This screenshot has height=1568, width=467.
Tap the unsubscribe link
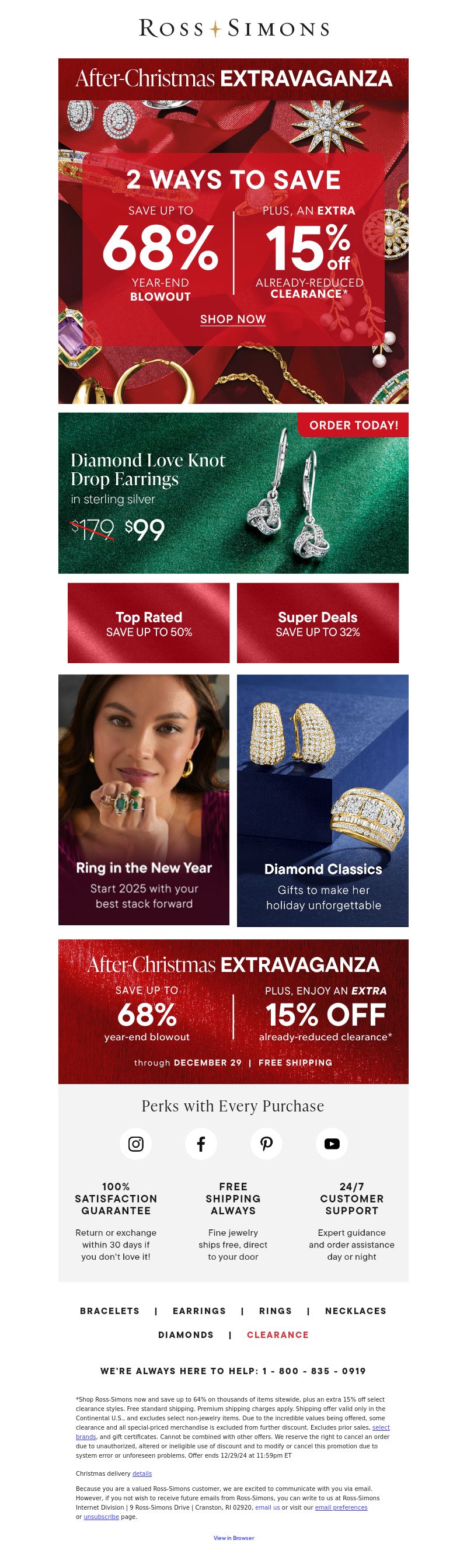click(x=101, y=1516)
